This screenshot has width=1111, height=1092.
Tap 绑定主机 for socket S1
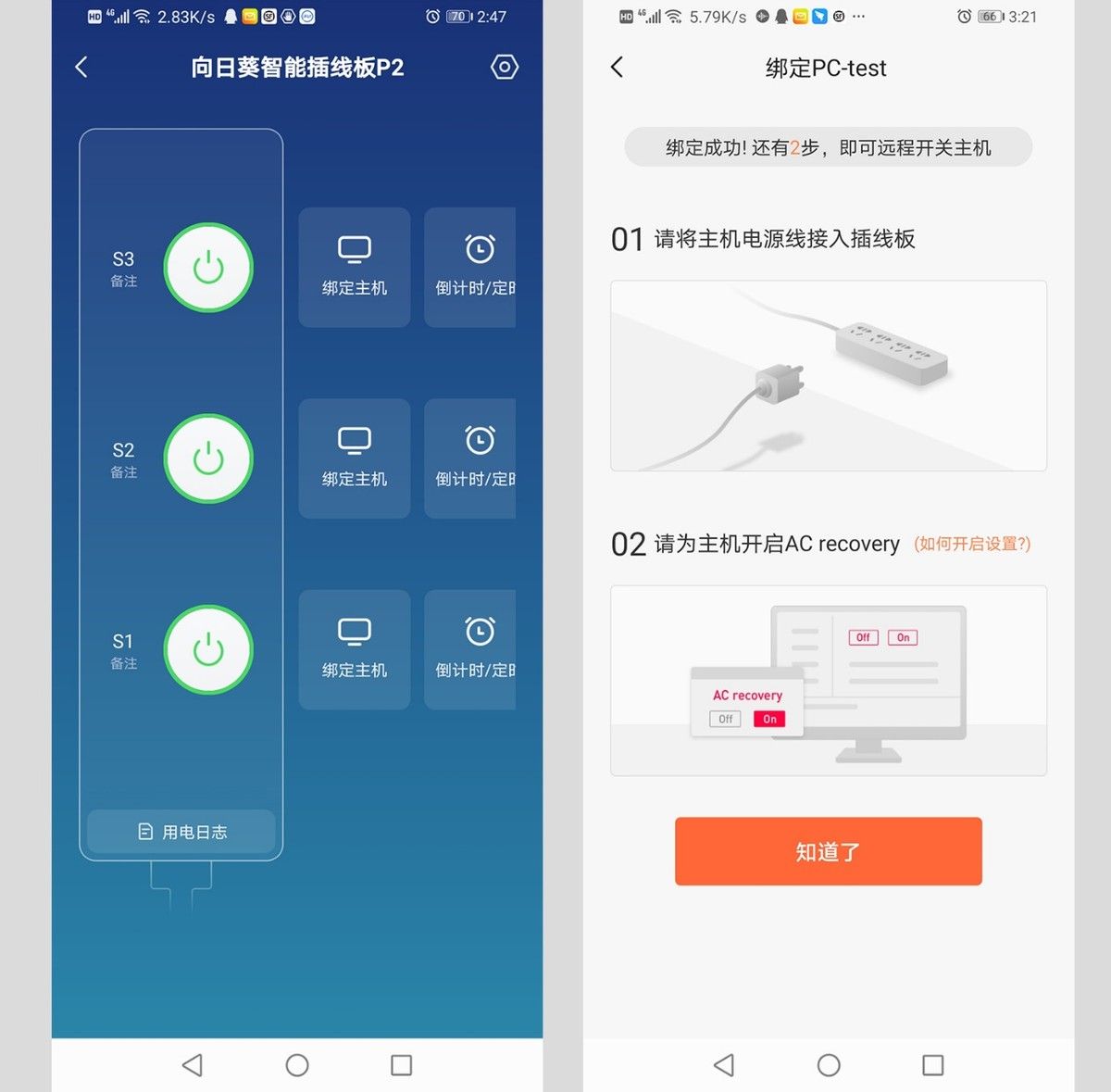pyautogui.click(x=355, y=649)
